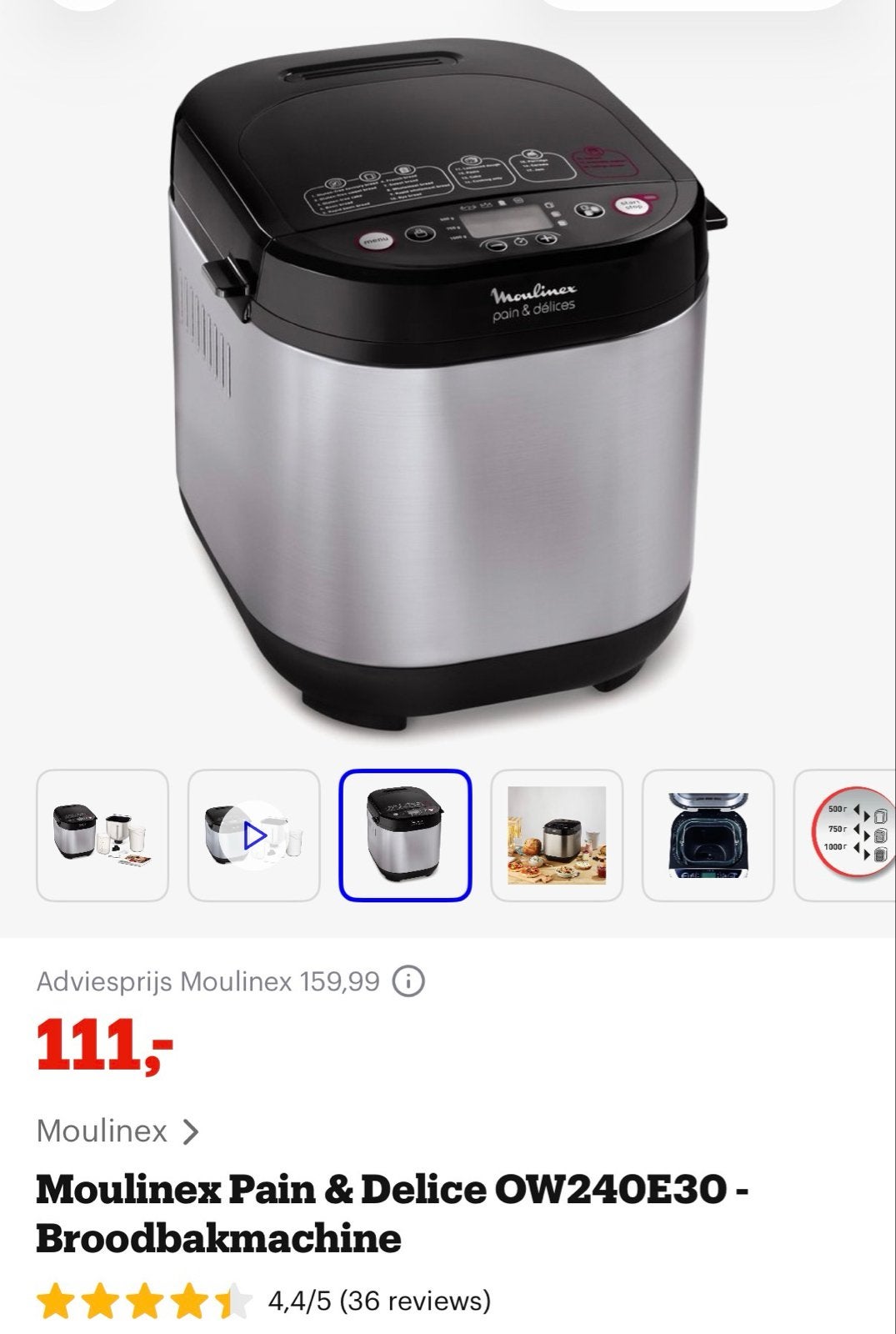This screenshot has width=896, height=1334.
Task: Open the 36 reviews rating
Action: pos(264,1300)
